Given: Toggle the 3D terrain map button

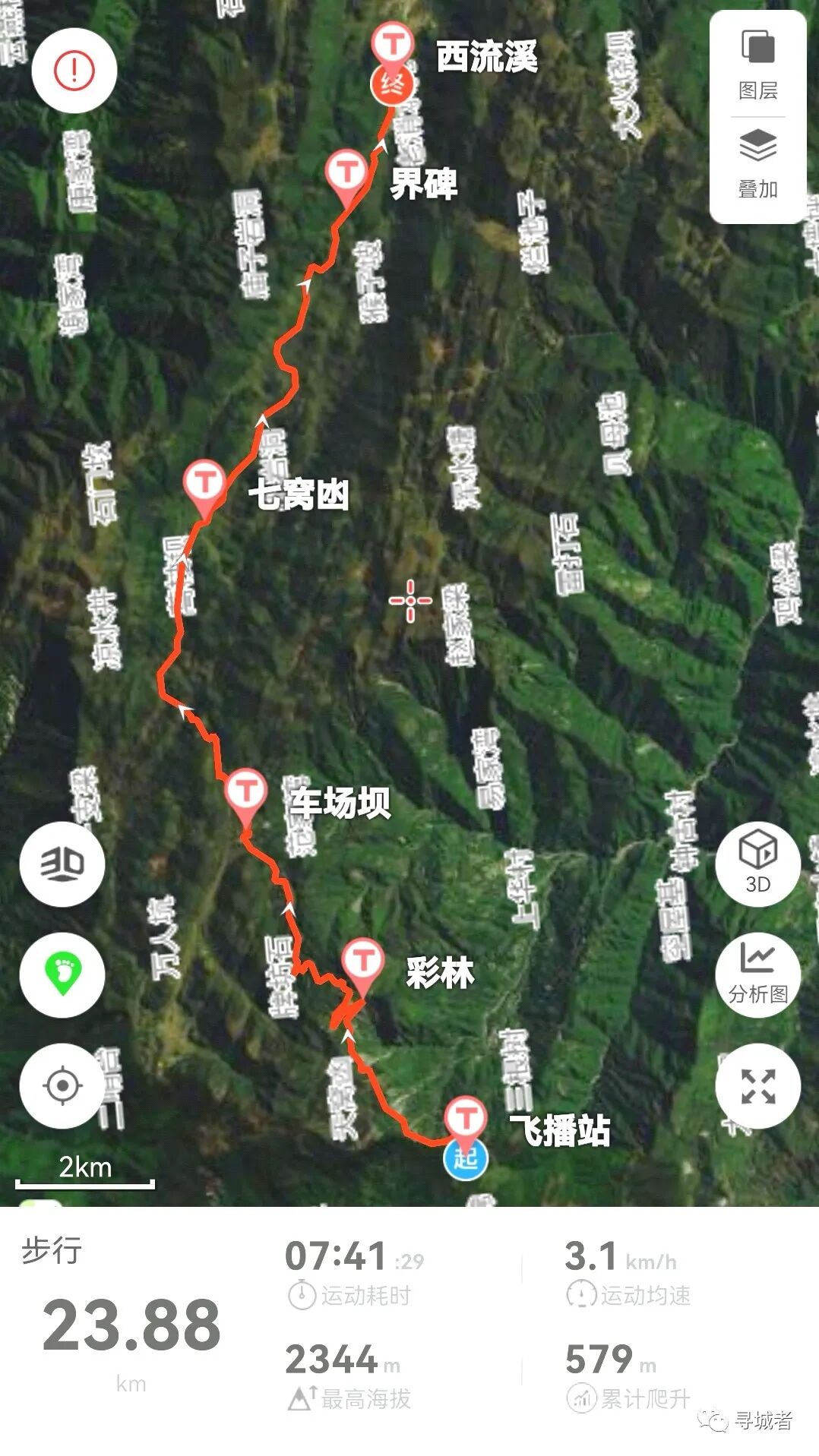Looking at the screenshot, I should [62, 863].
